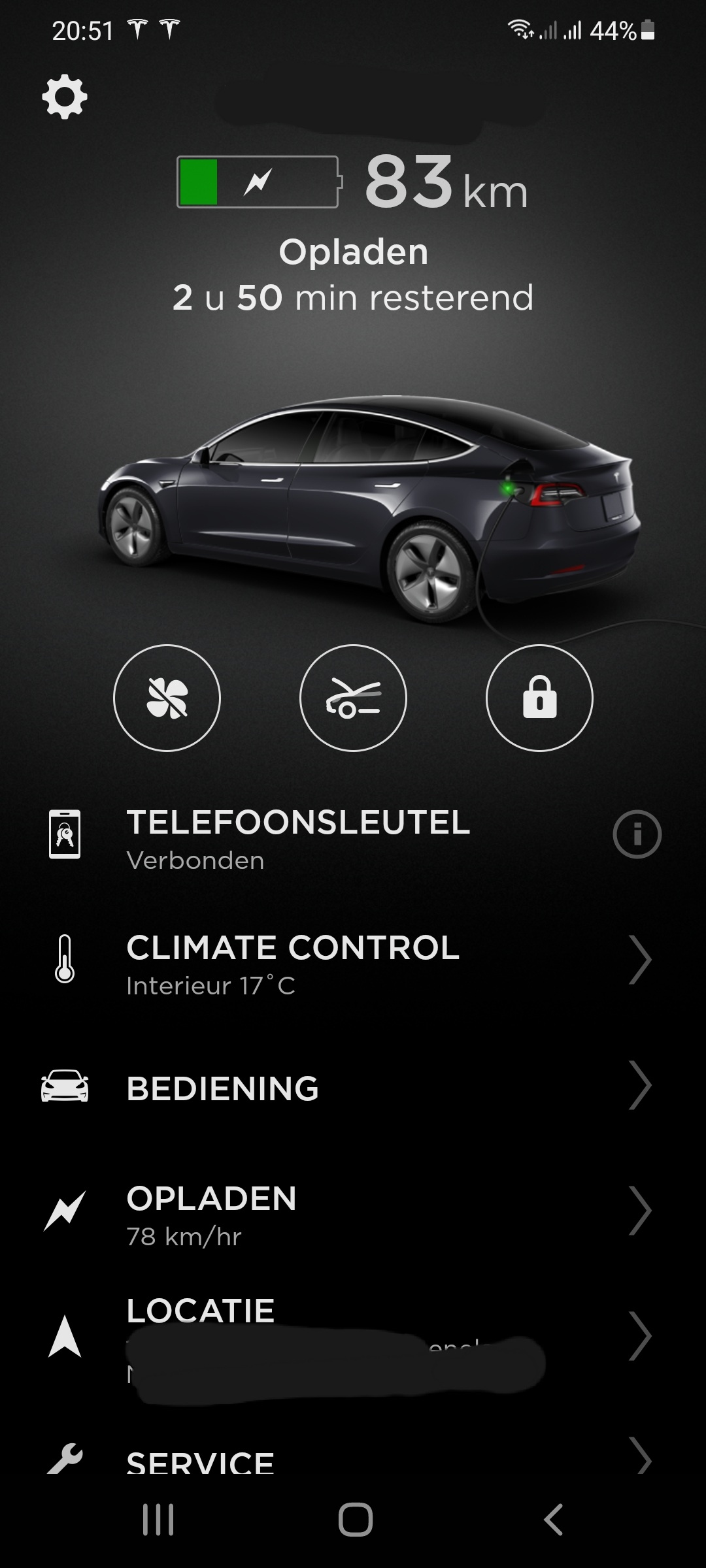Open the settings gear
This screenshot has width=706, height=1568.
point(65,98)
